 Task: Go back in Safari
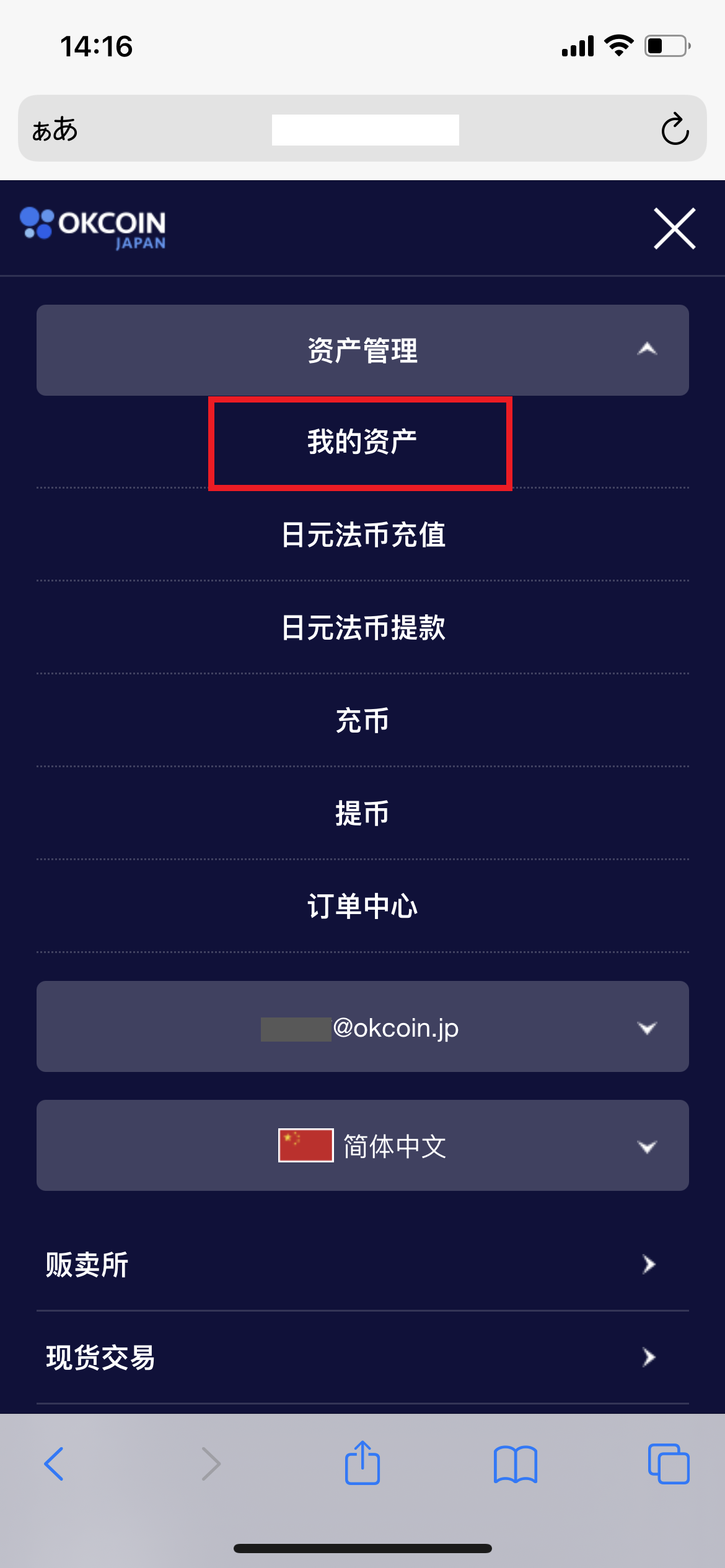point(54,1464)
